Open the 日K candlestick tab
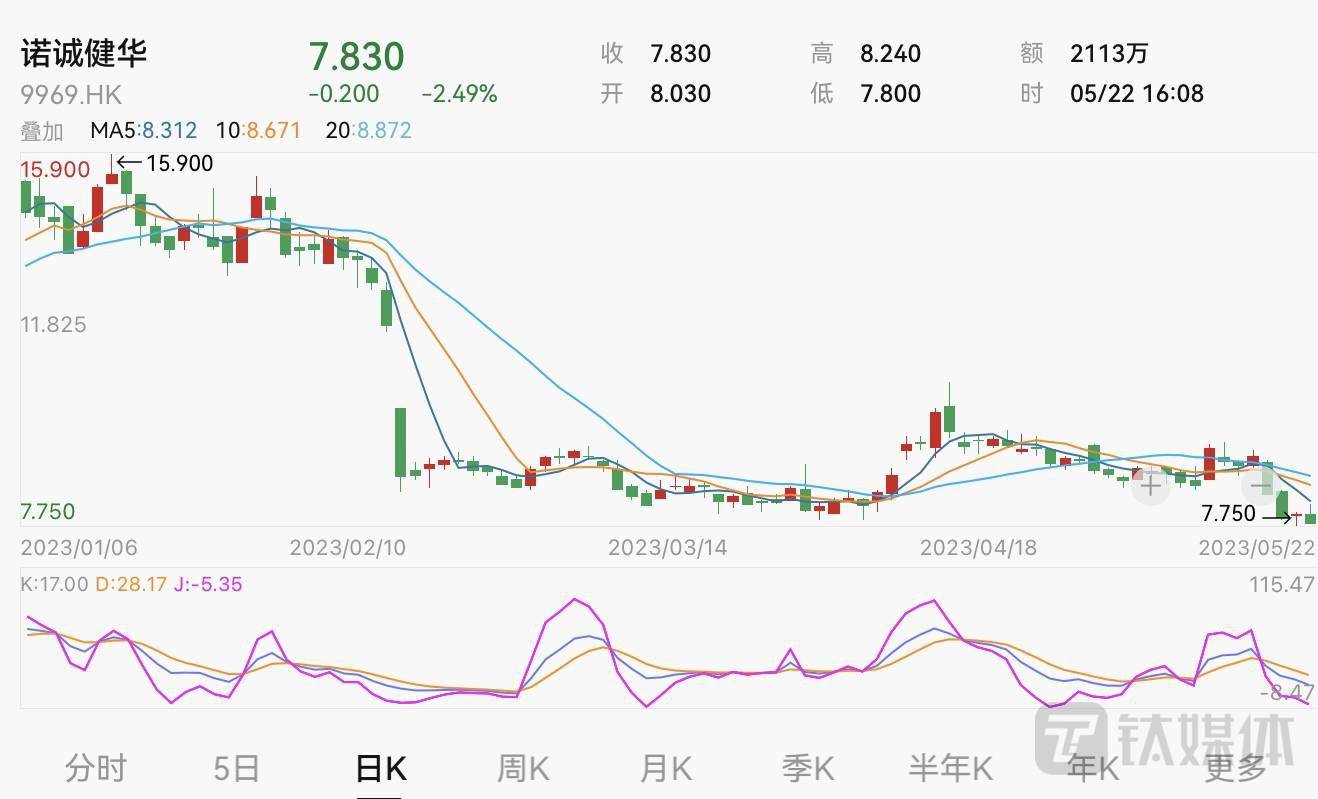This screenshot has width=1318, height=799. pyautogui.click(x=380, y=768)
